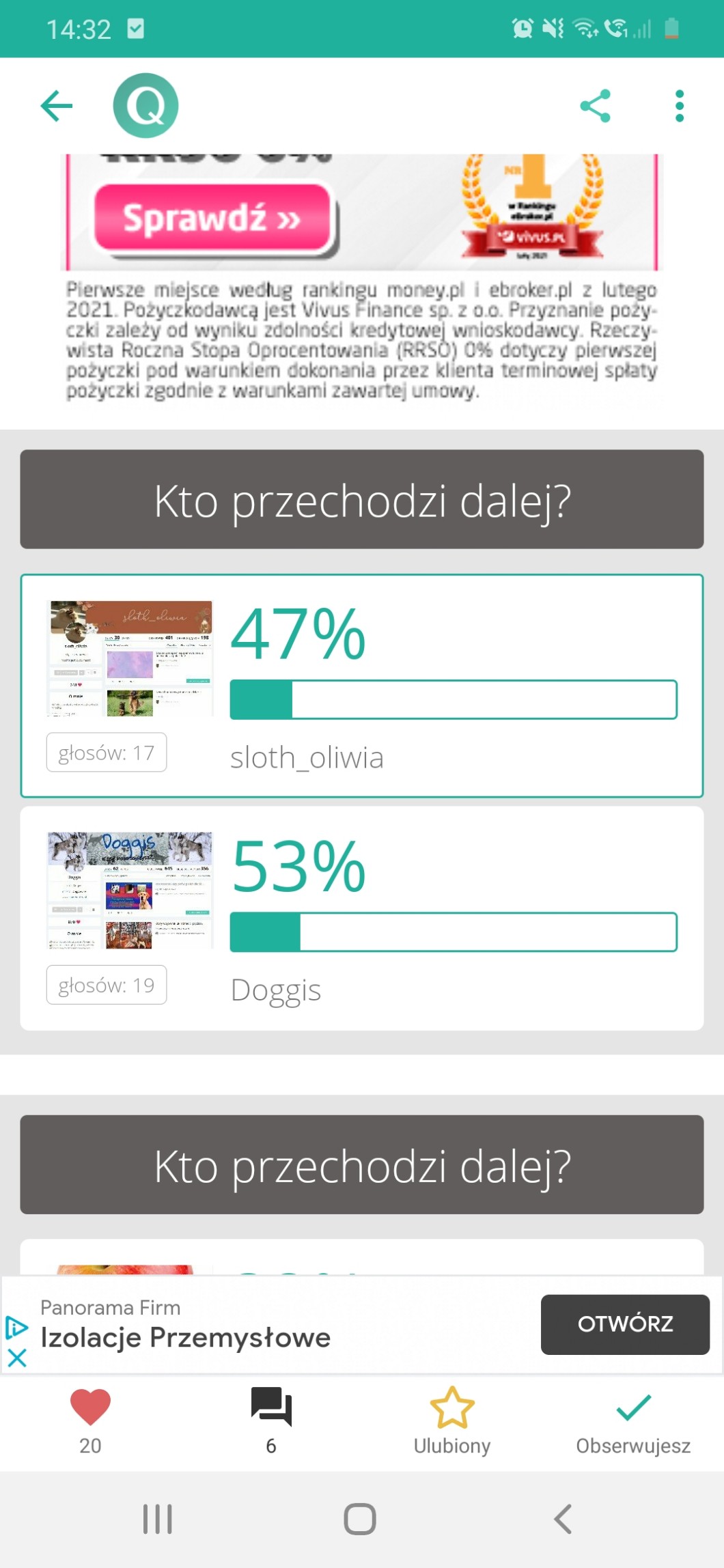Share this quiz
724x1568 pixels.
(595, 106)
